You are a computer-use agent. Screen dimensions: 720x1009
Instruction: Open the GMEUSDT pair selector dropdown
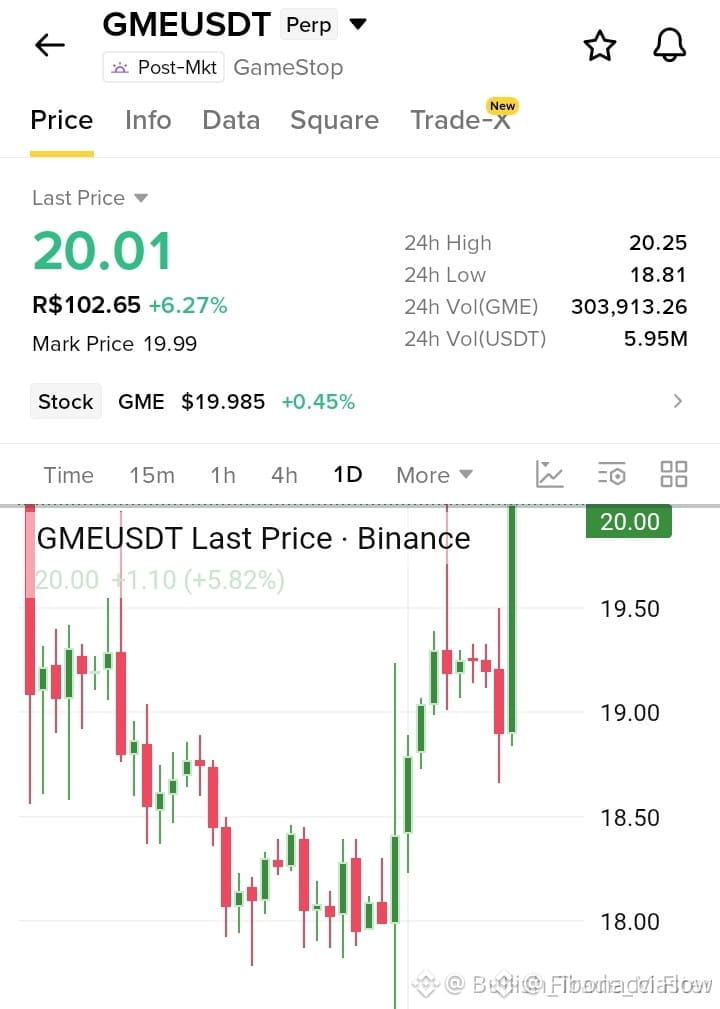point(358,24)
